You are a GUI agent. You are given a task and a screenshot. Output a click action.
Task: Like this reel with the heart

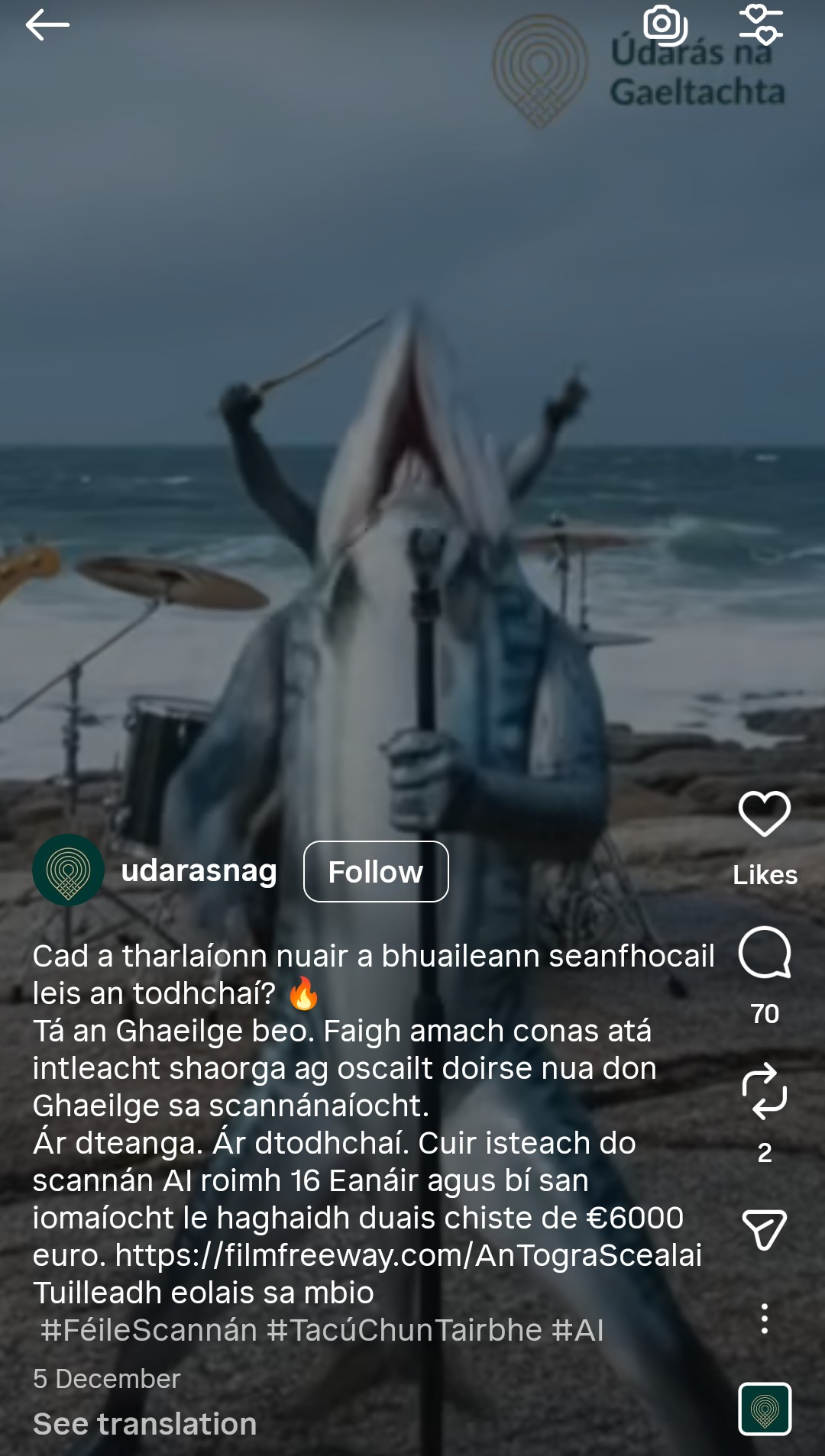click(764, 814)
